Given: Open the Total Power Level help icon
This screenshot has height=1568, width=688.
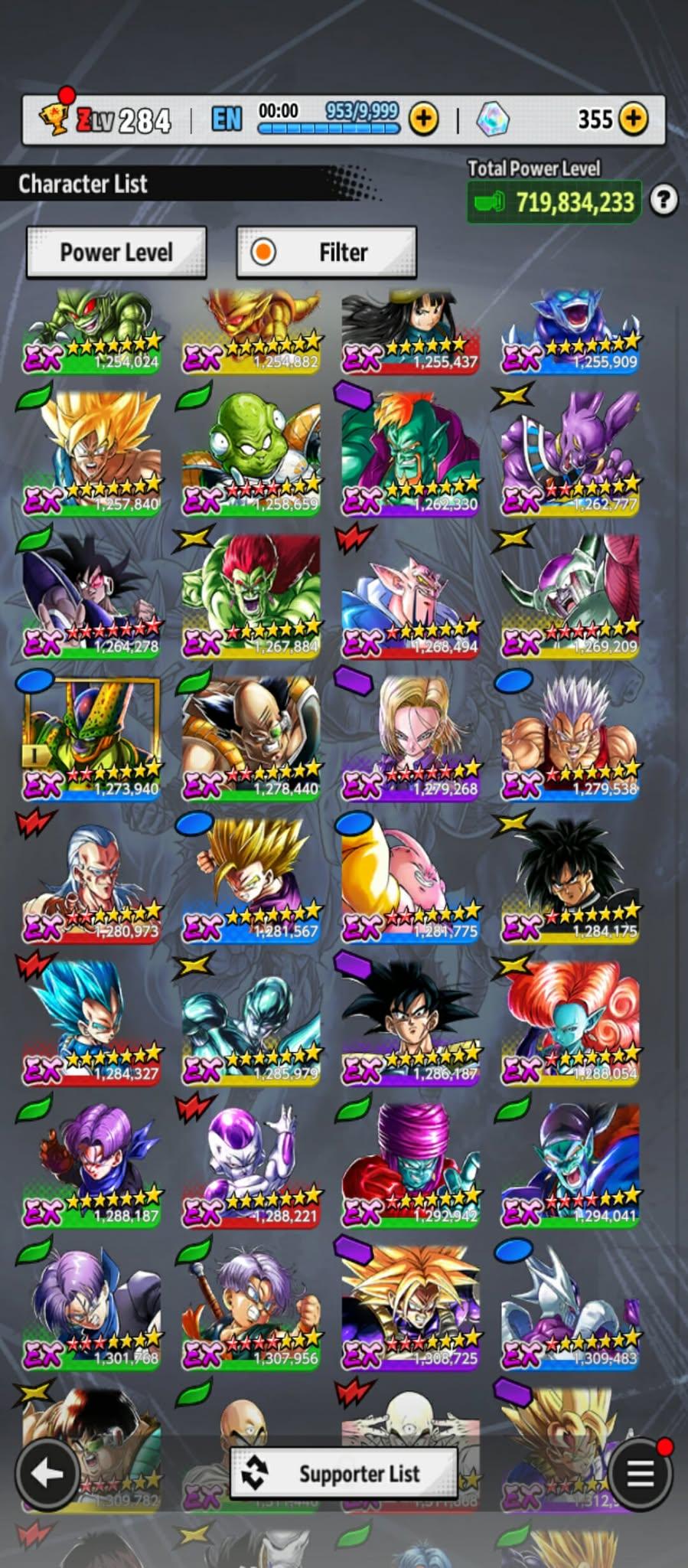Looking at the screenshot, I should 664,201.
